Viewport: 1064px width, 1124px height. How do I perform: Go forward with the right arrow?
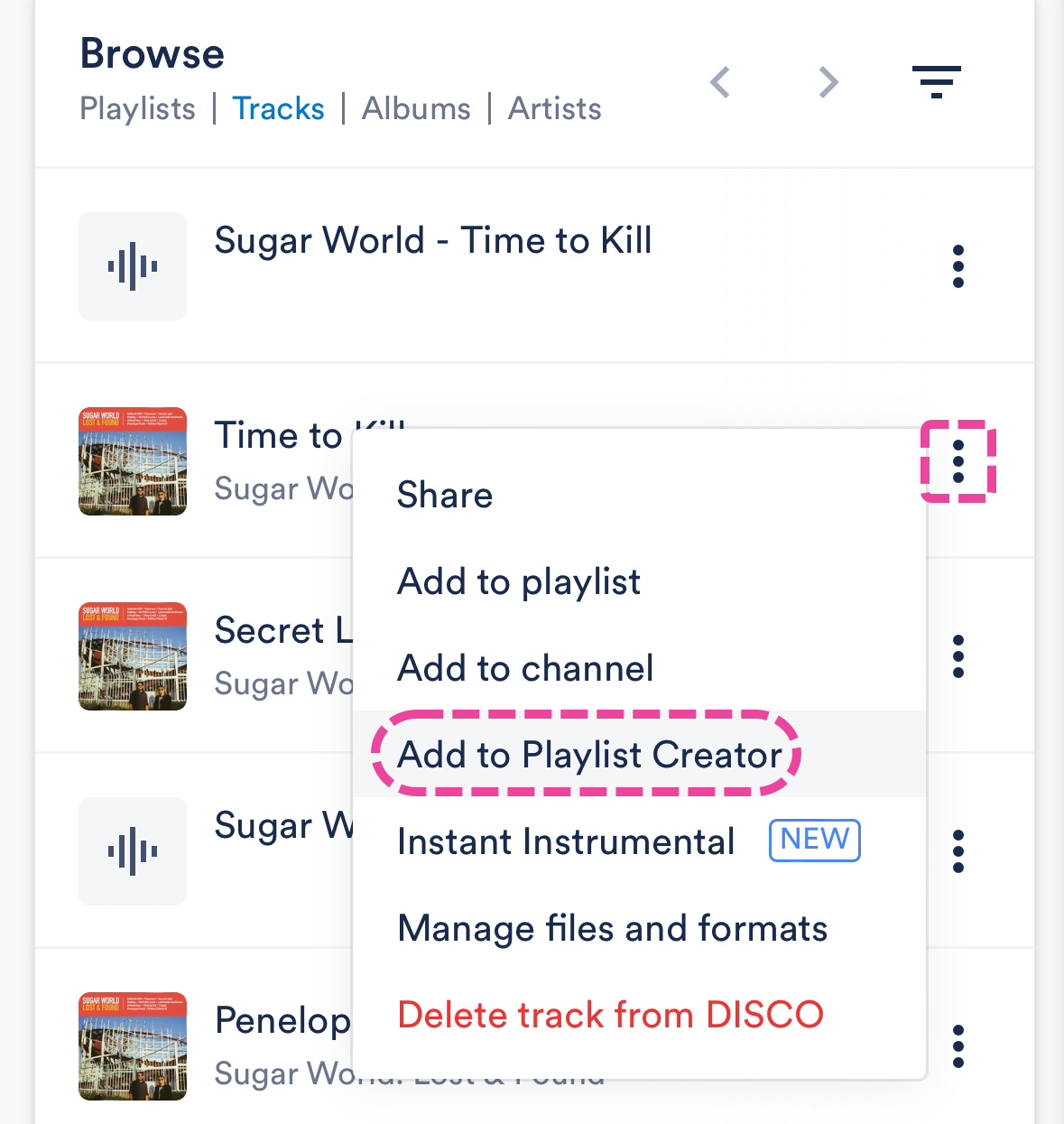point(828,82)
